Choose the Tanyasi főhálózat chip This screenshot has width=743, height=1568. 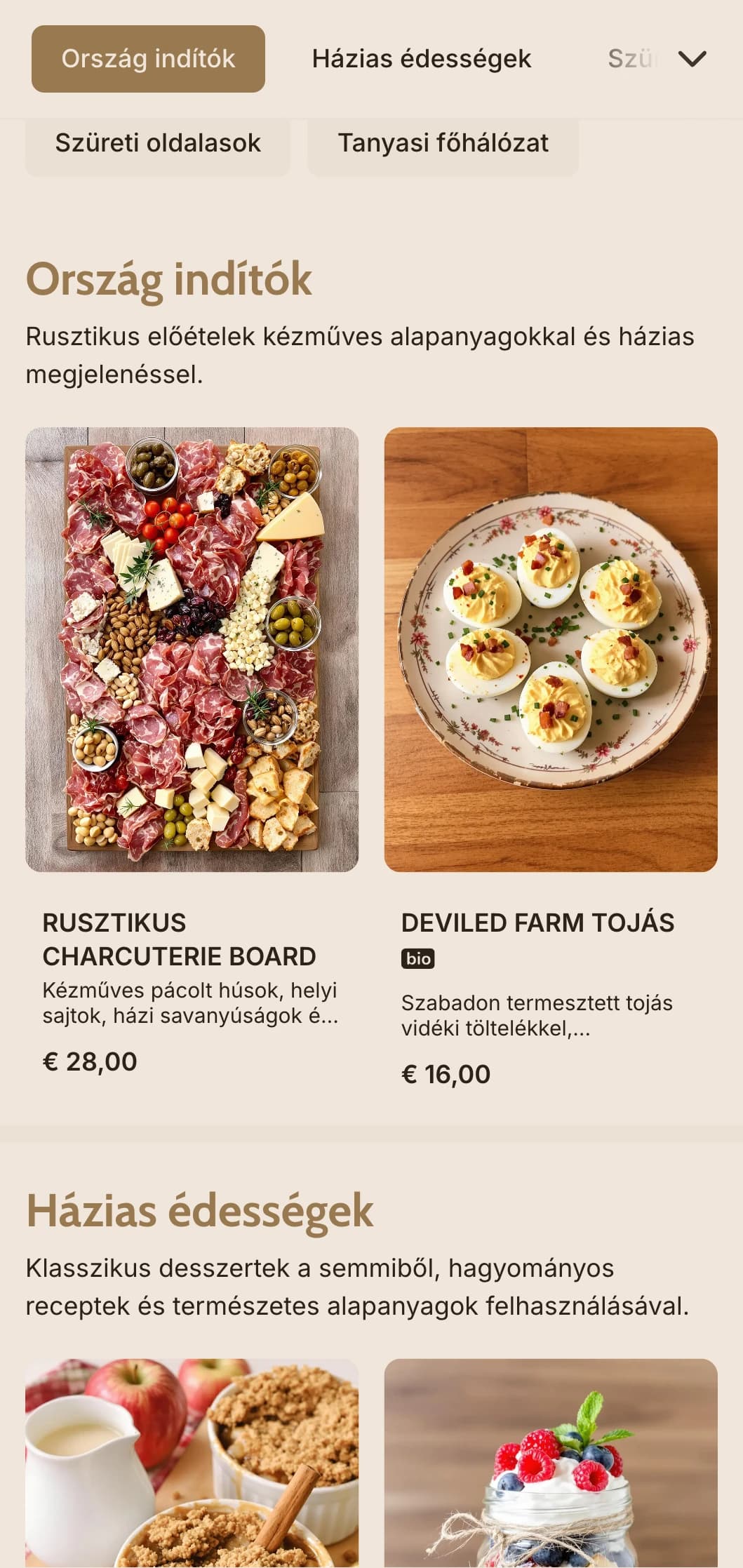pos(443,143)
